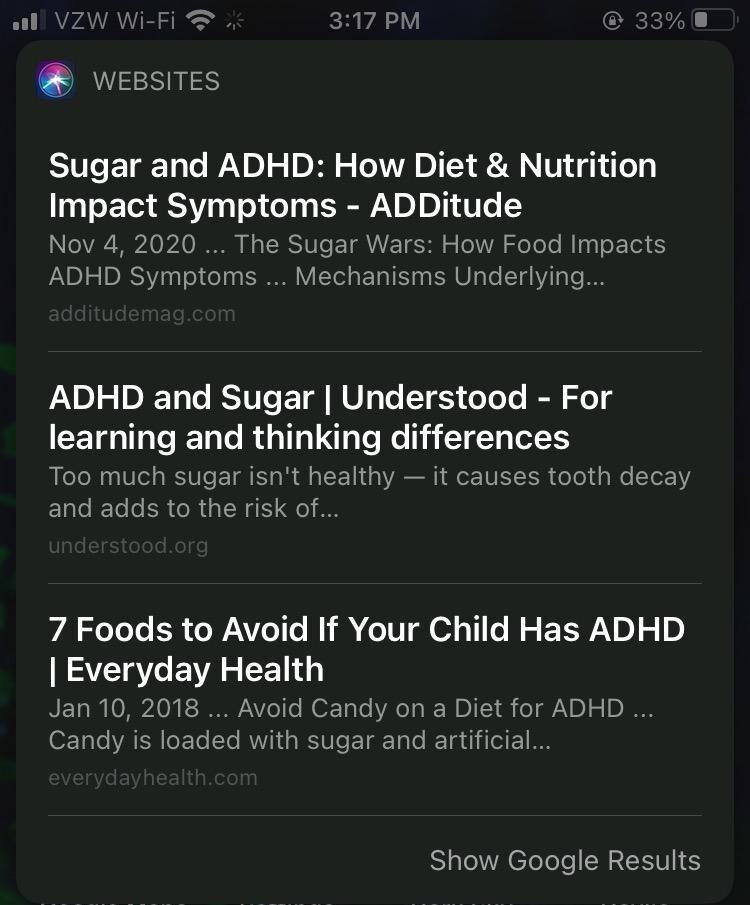Tap Show Google Results
Viewport: 750px width, 905px height.
tap(565, 860)
